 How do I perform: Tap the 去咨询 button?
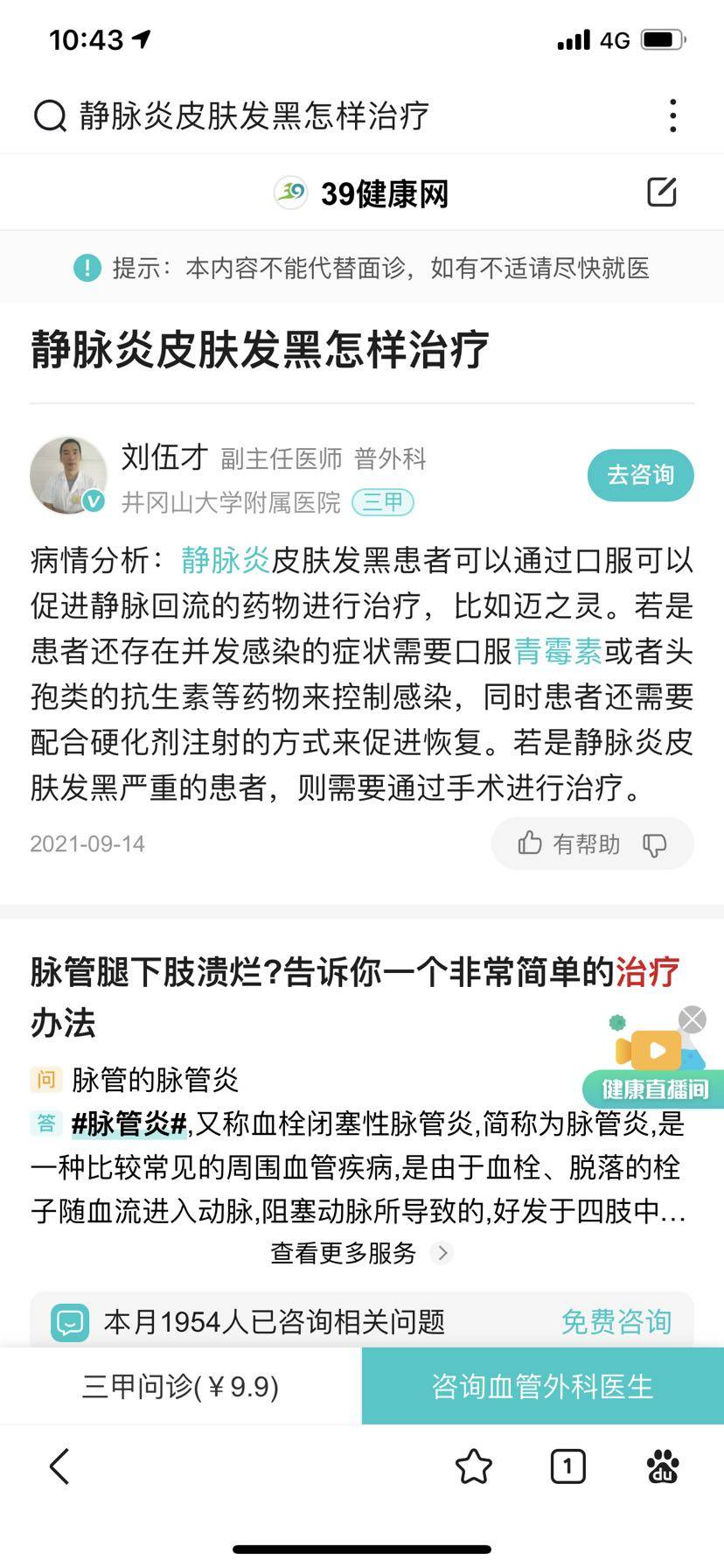pyautogui.click(x=640, y=475)
